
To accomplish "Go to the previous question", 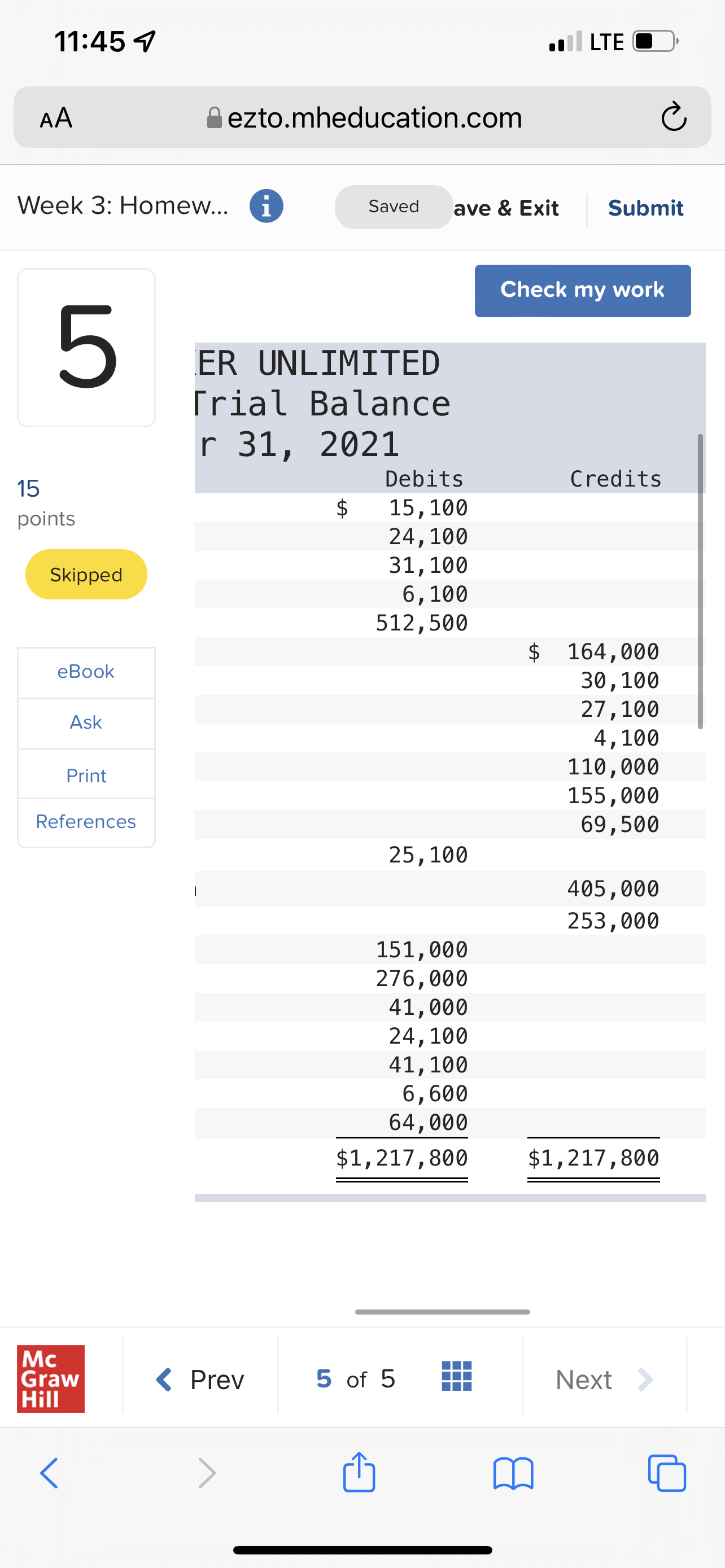I will [x=201, y=1379].
